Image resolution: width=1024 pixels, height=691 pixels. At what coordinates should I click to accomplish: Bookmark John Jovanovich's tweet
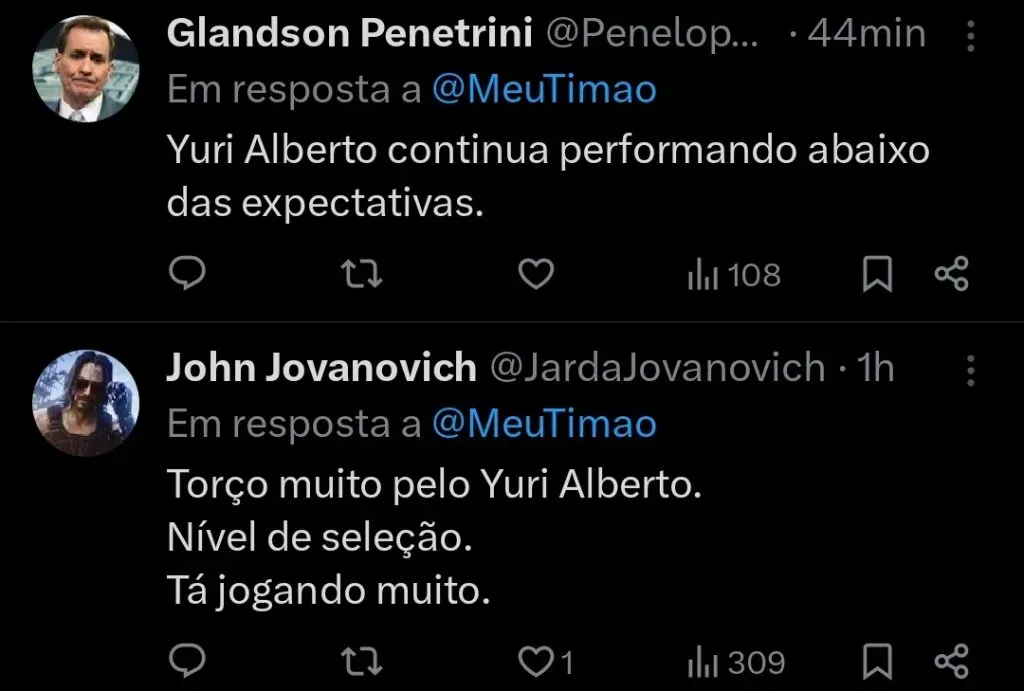click(877, 661)
